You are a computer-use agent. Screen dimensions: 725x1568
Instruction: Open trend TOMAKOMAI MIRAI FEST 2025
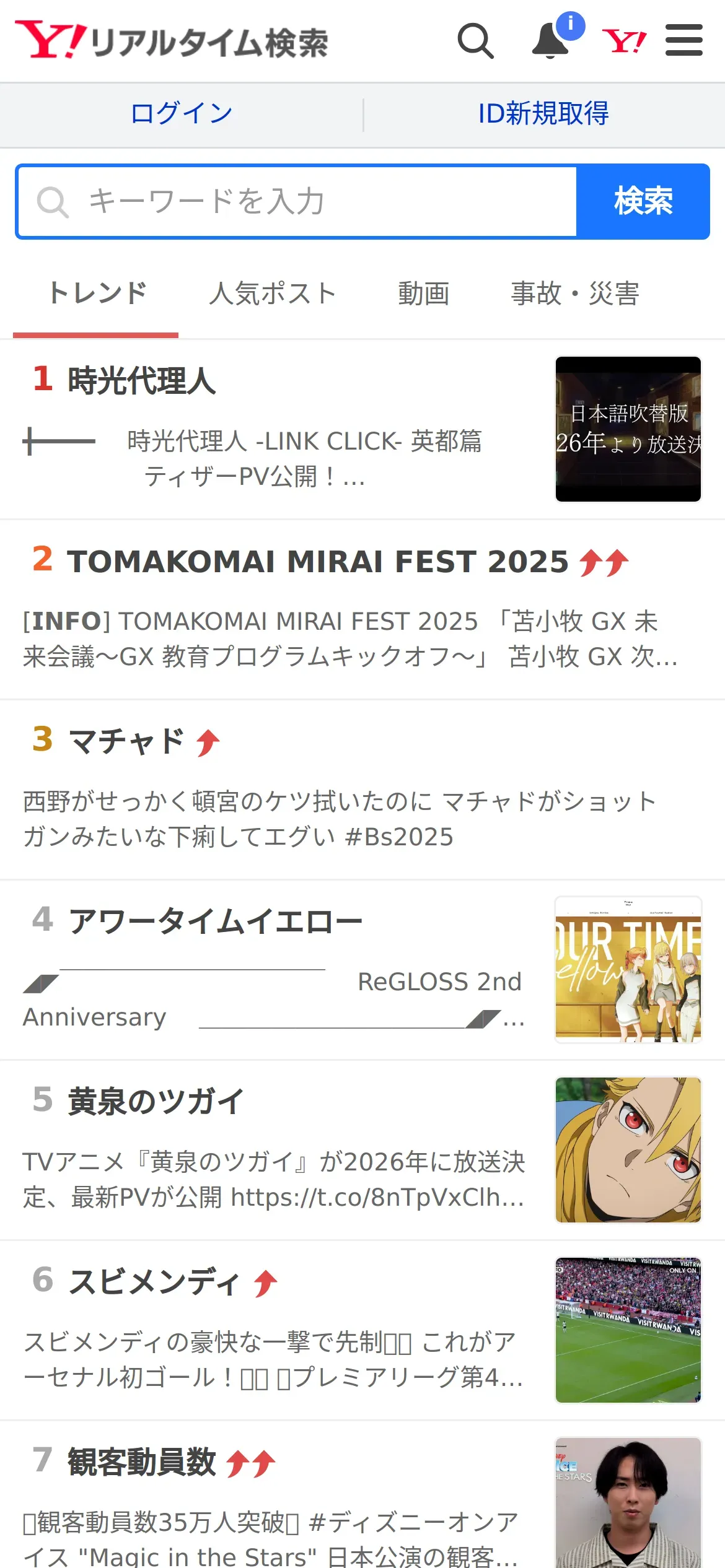pyautogui.click(x=317, y=562)
